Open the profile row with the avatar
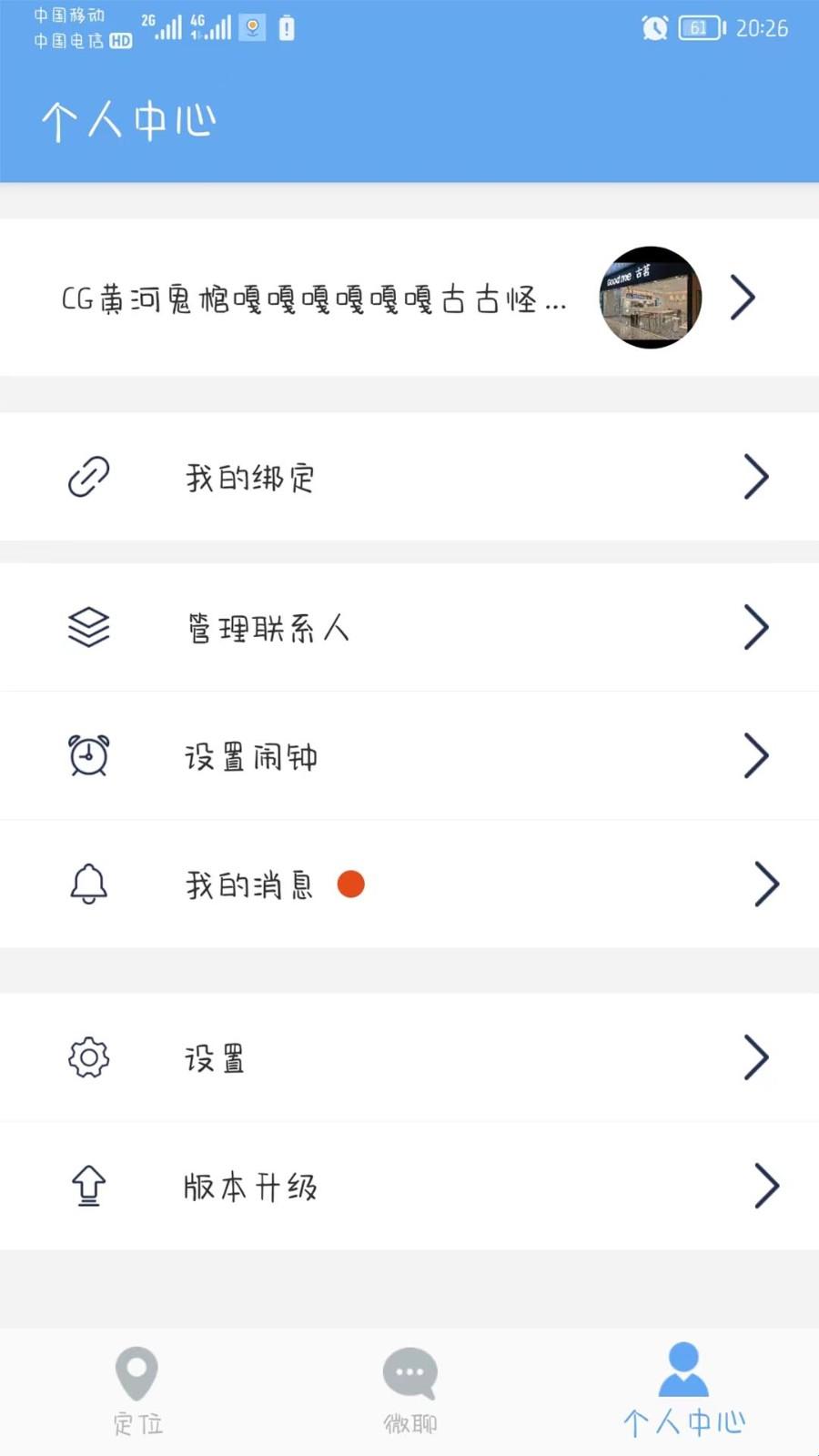819x1456 pixels. (x=409, y=298)
